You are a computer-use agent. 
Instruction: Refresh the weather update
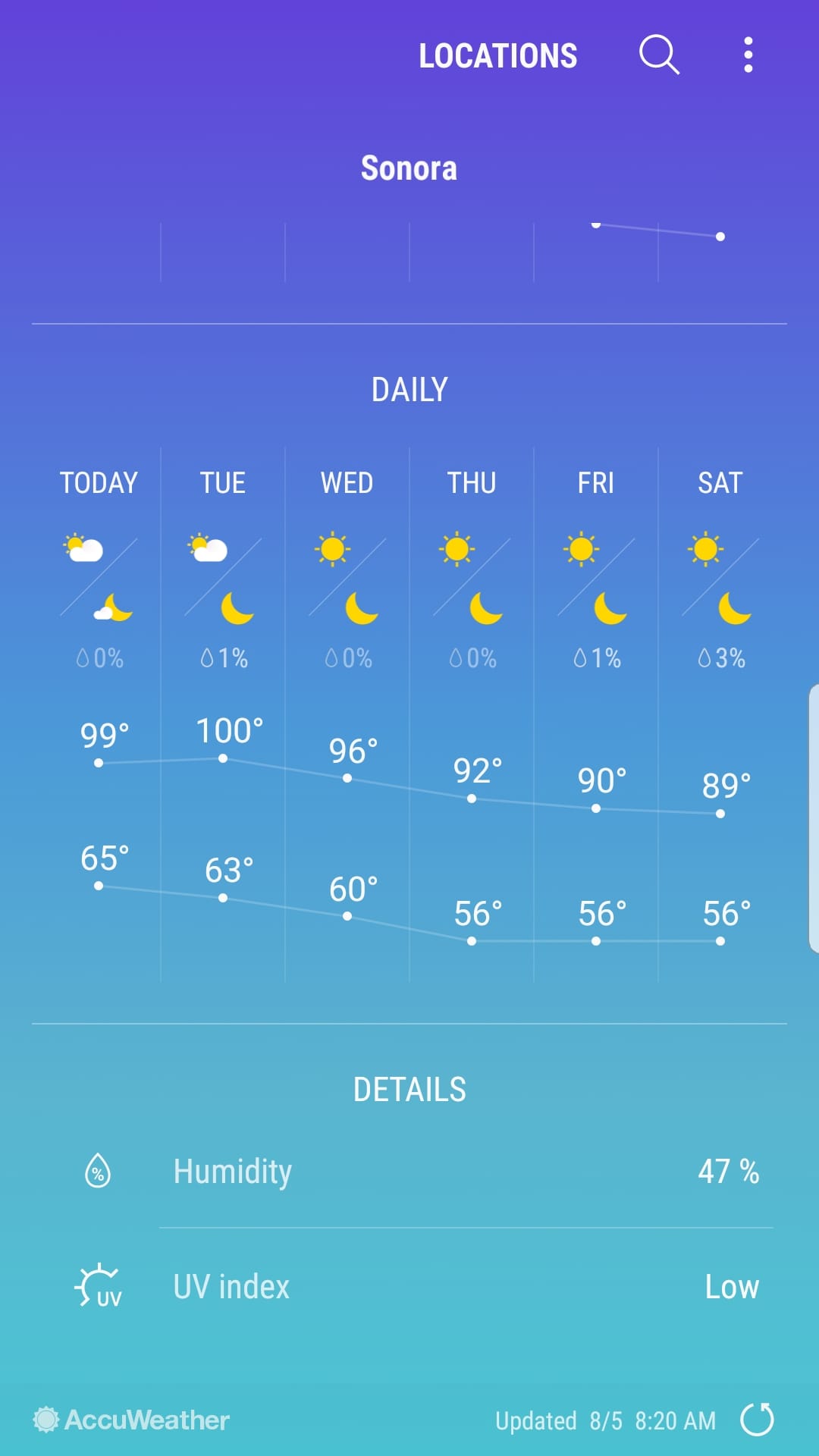click(757, 1420)
